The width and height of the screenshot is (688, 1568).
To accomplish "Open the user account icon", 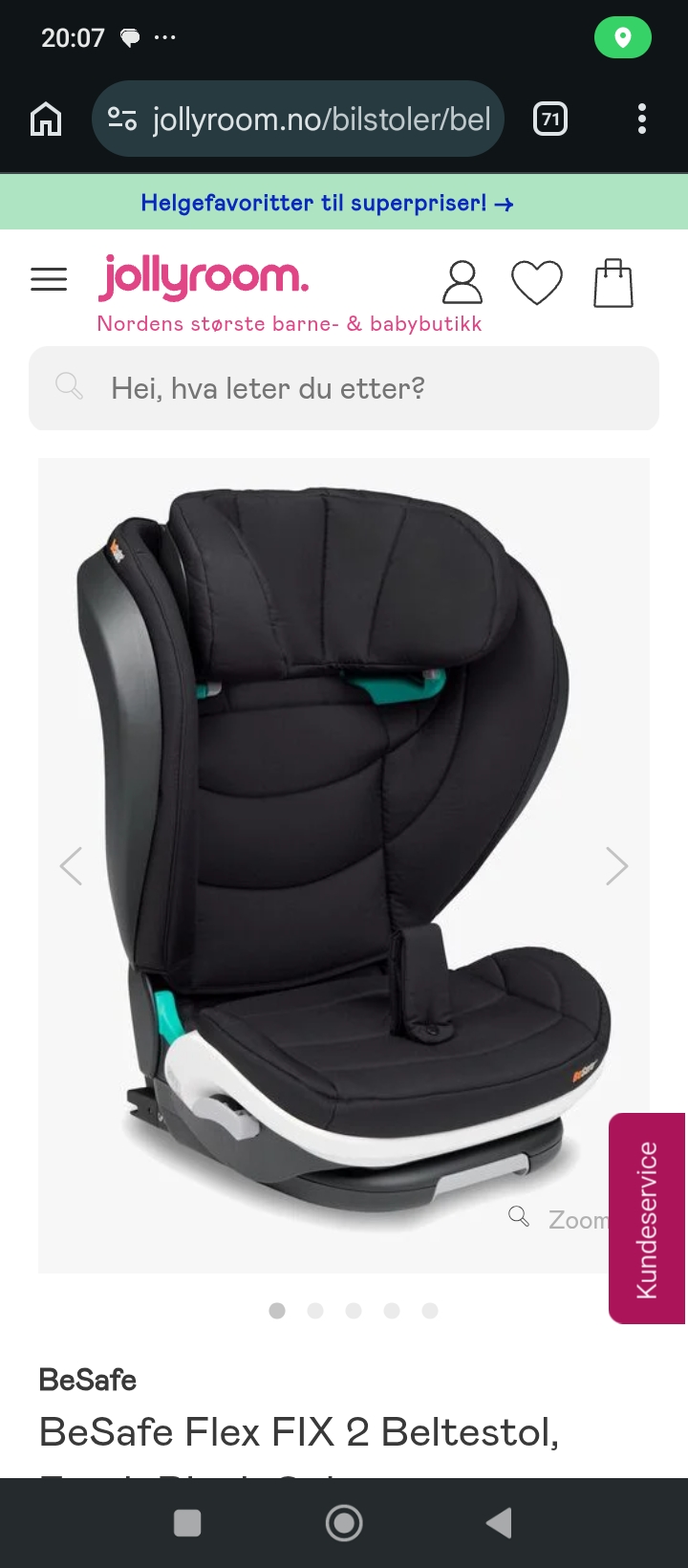I will pyautogui.click(x=462, y=283).
